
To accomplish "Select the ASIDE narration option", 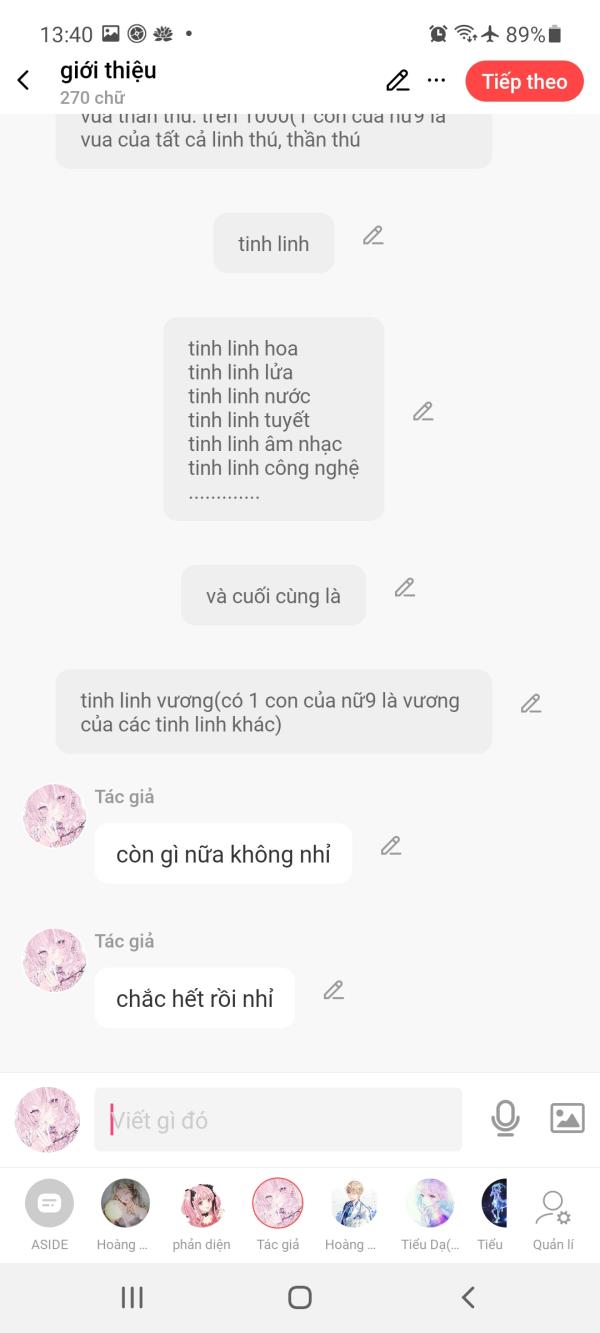I will pyautogui.click(x=50, y=1215).
